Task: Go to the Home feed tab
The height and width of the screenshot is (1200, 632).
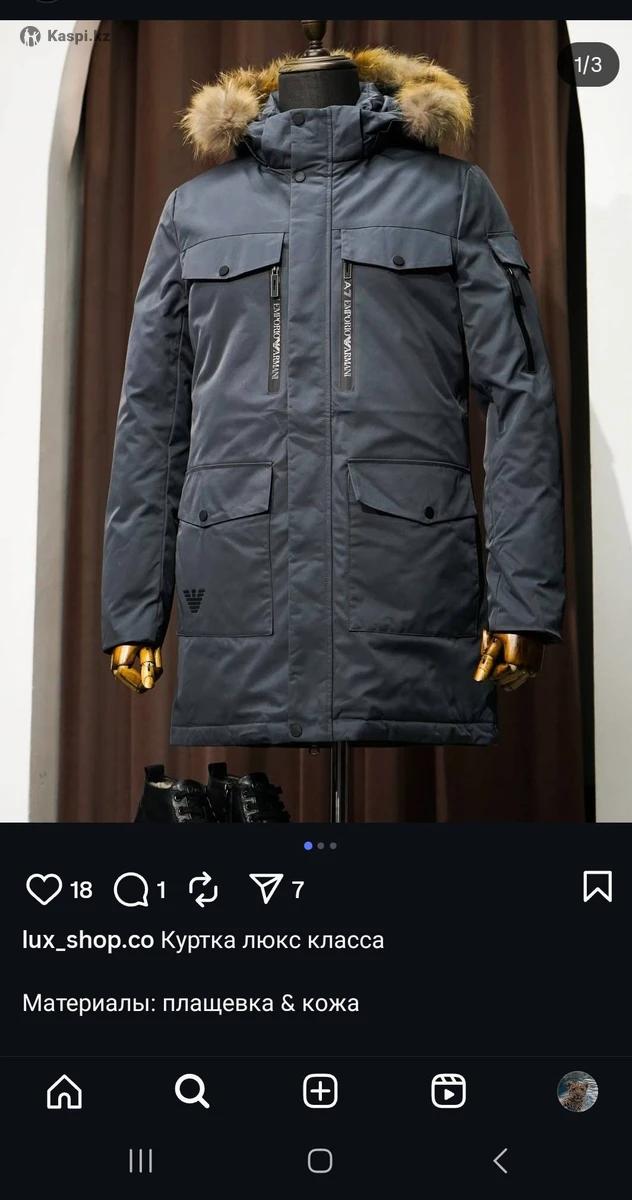Action: (64, 1092)
